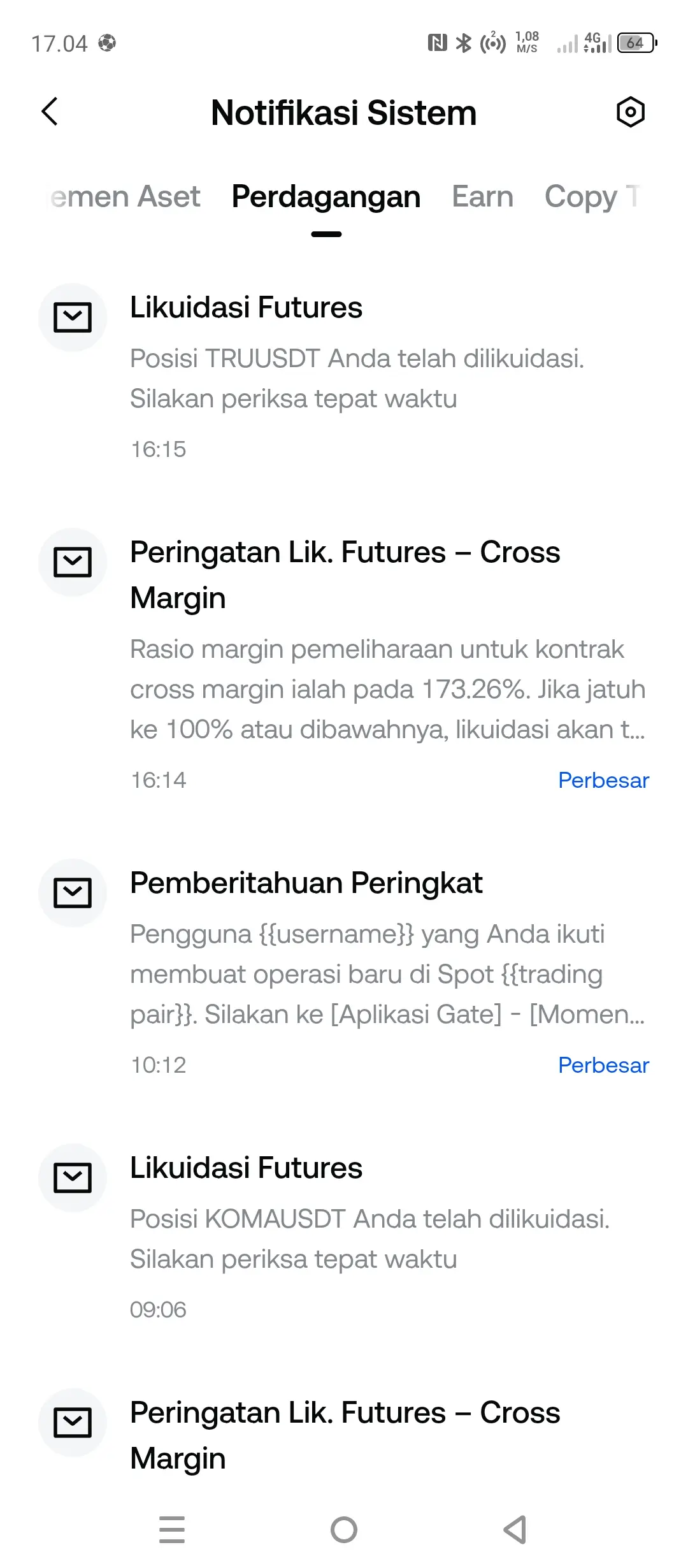Click the envelope icon beside Peringatan Lik. Futures notification
The width and height of the screenshot is (688, 1568).
click(x=72, y=561)
